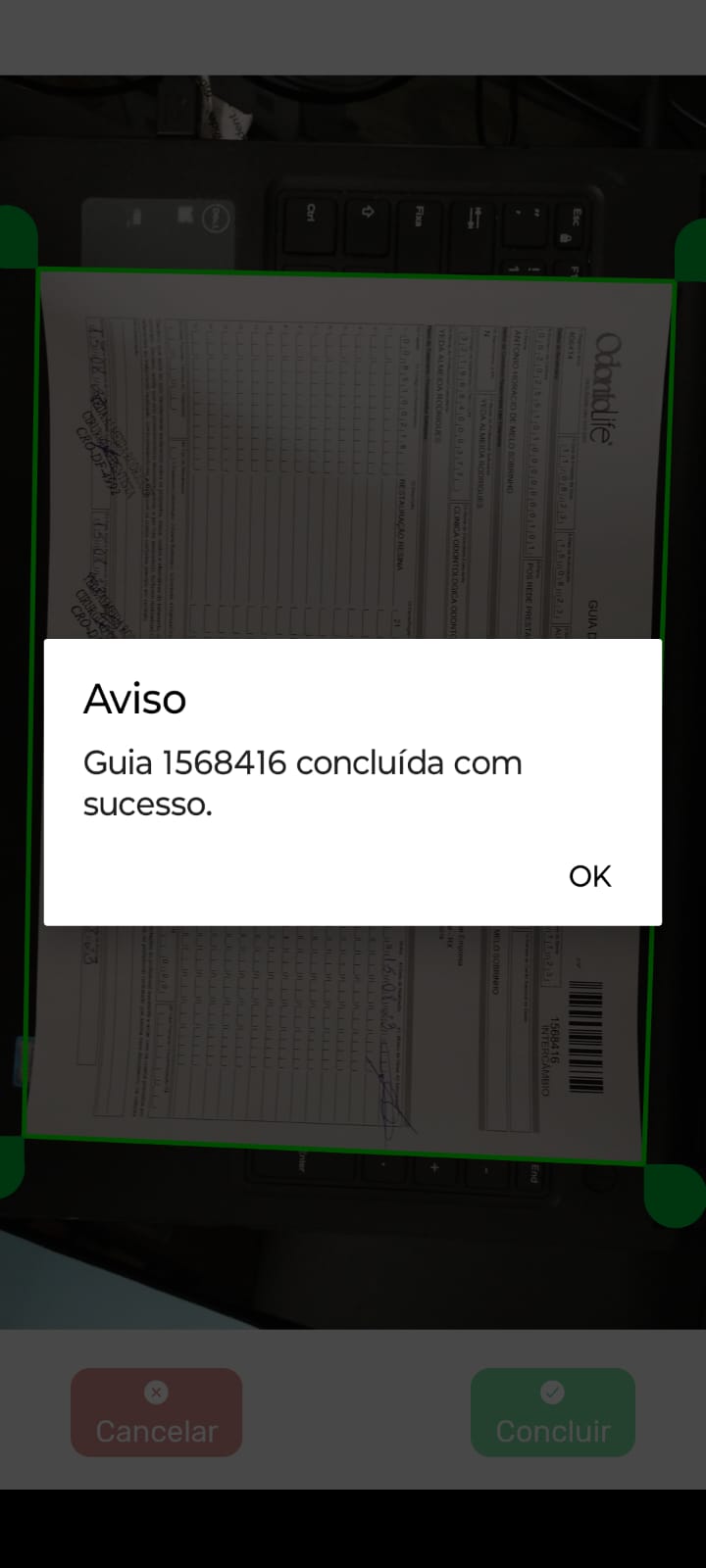Viewport: 706px width, 1568px height.
Task: Tap the green Concluir button
Action: point(553,1412)
